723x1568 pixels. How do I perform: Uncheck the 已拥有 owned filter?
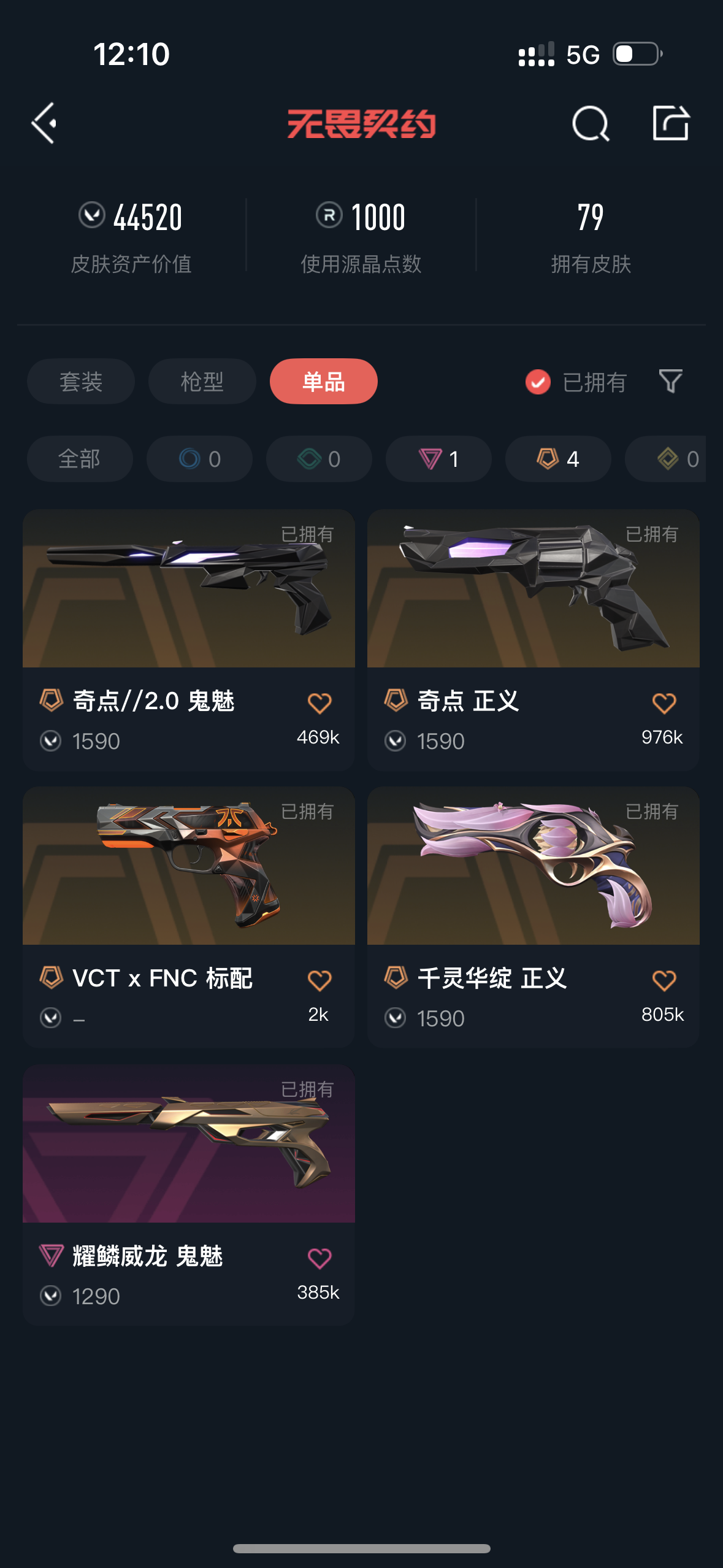click(538, 382)
